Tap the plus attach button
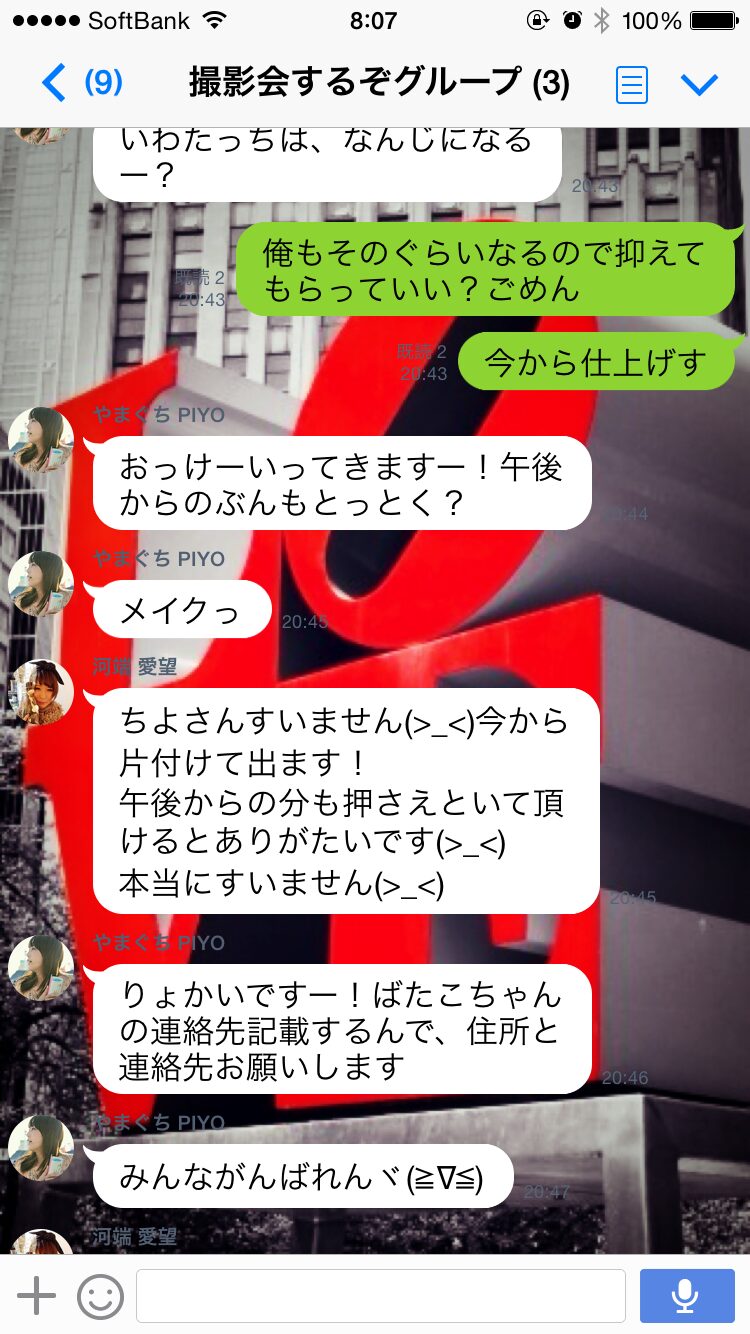The height and width of the screenshot is (1334, 750). click(37, 1296)
